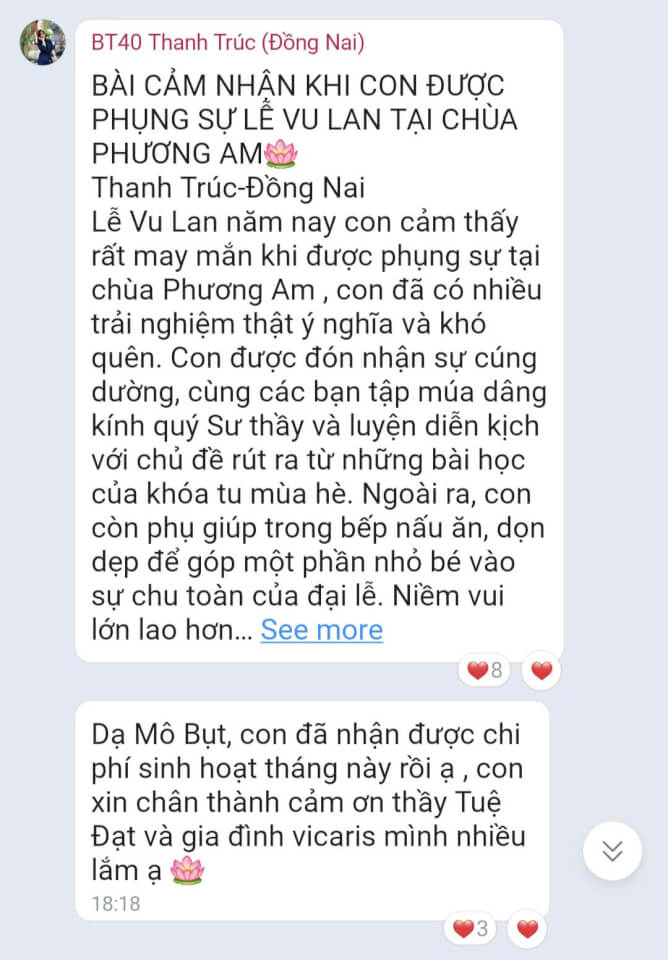React with heart to the Dạ Mô Bụt message

(x=527, y=929)
